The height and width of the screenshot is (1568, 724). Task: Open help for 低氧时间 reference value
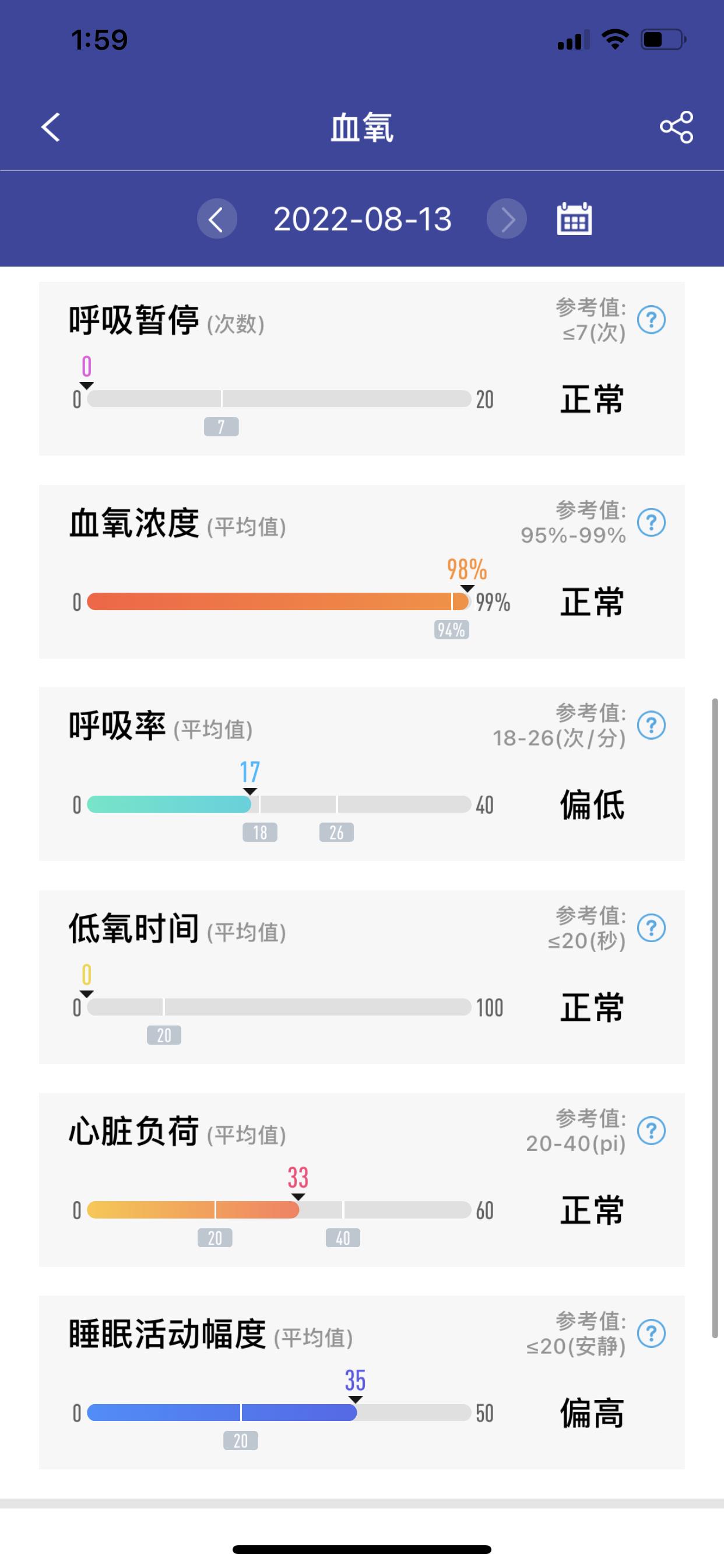(652, 927)
